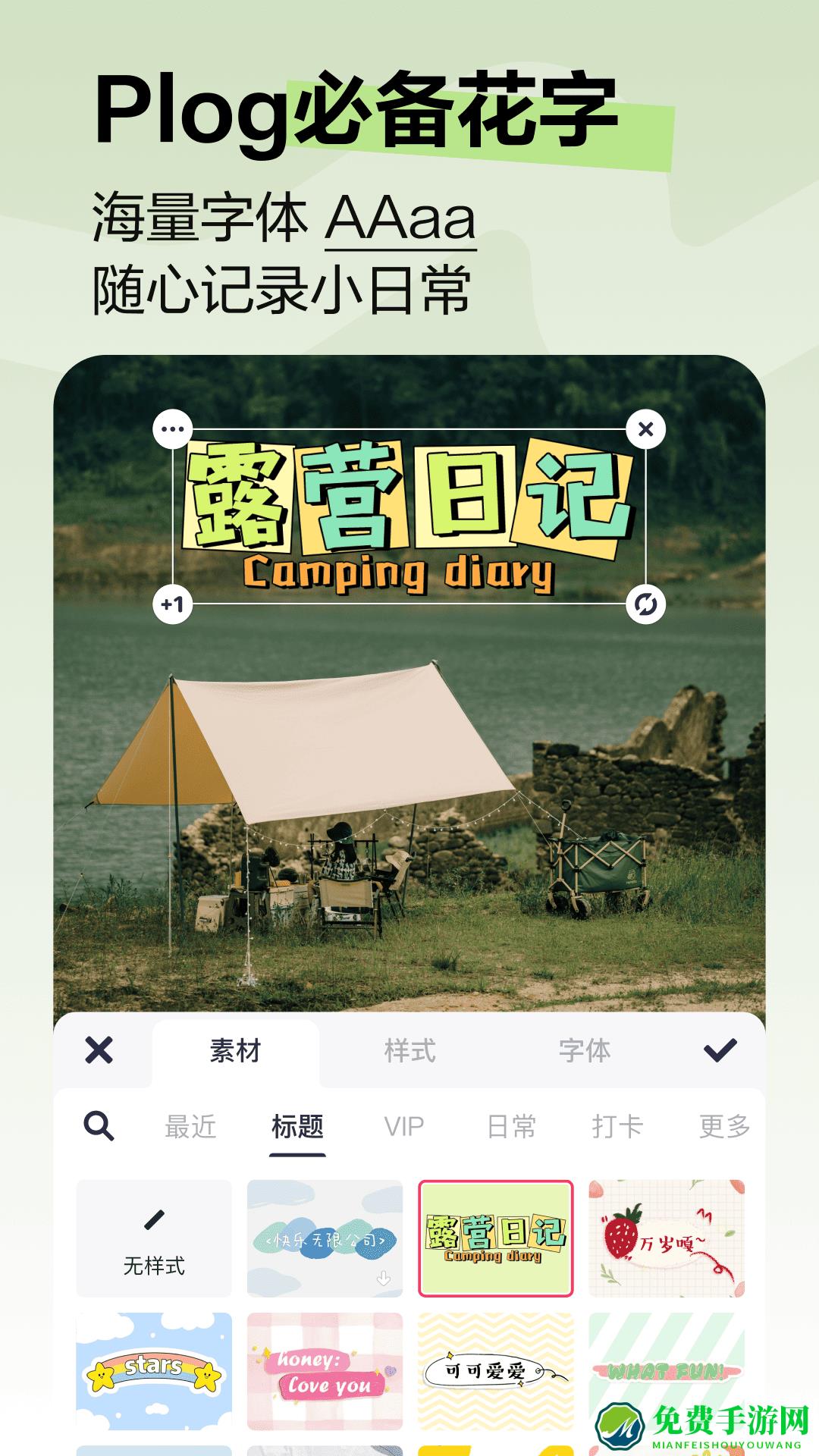Select the VIP sticker category
Viewport: 819px width, 1456px height.
[x=404, y=1128]
